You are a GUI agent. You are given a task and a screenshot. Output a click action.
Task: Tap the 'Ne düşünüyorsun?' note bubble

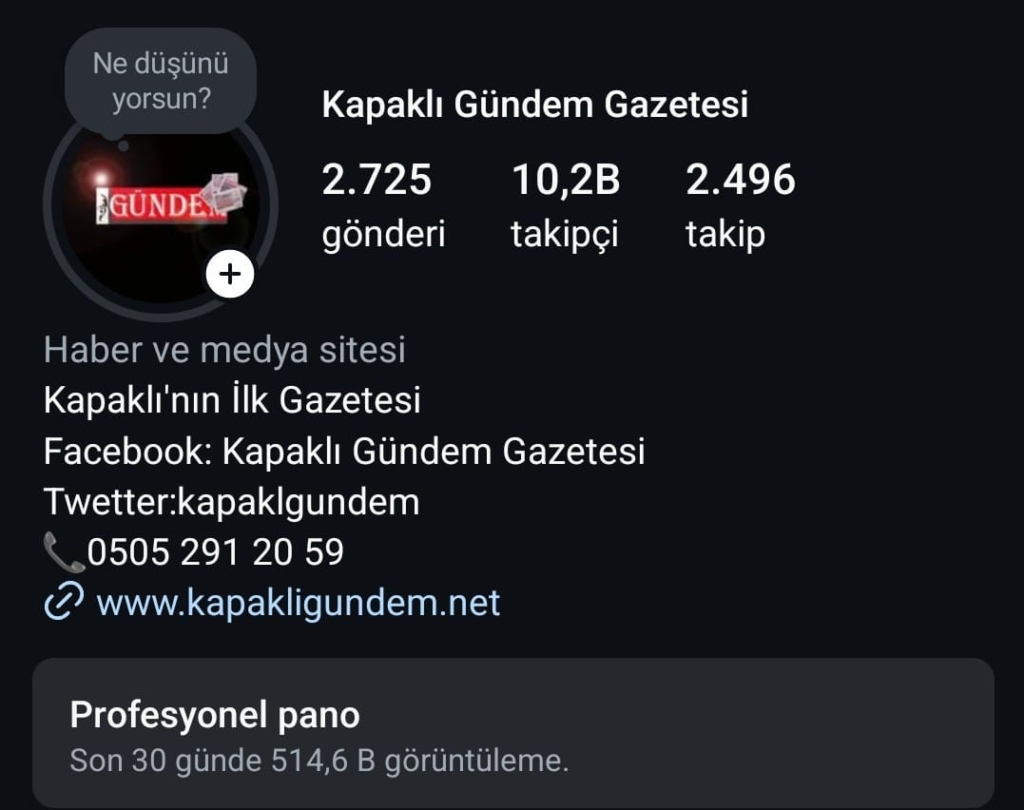(x=160, y=81)
